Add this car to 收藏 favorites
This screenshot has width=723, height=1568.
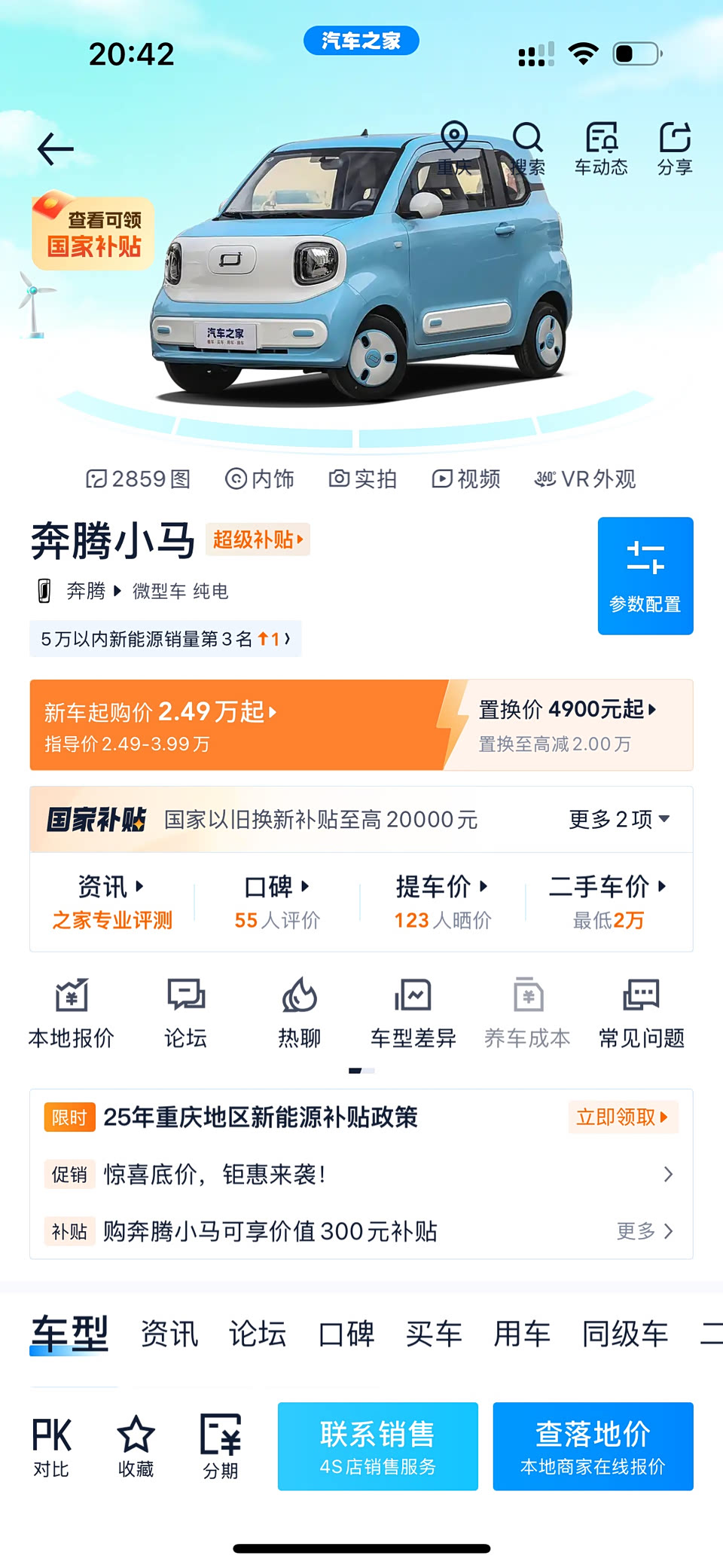click(x=136, y=1446)
